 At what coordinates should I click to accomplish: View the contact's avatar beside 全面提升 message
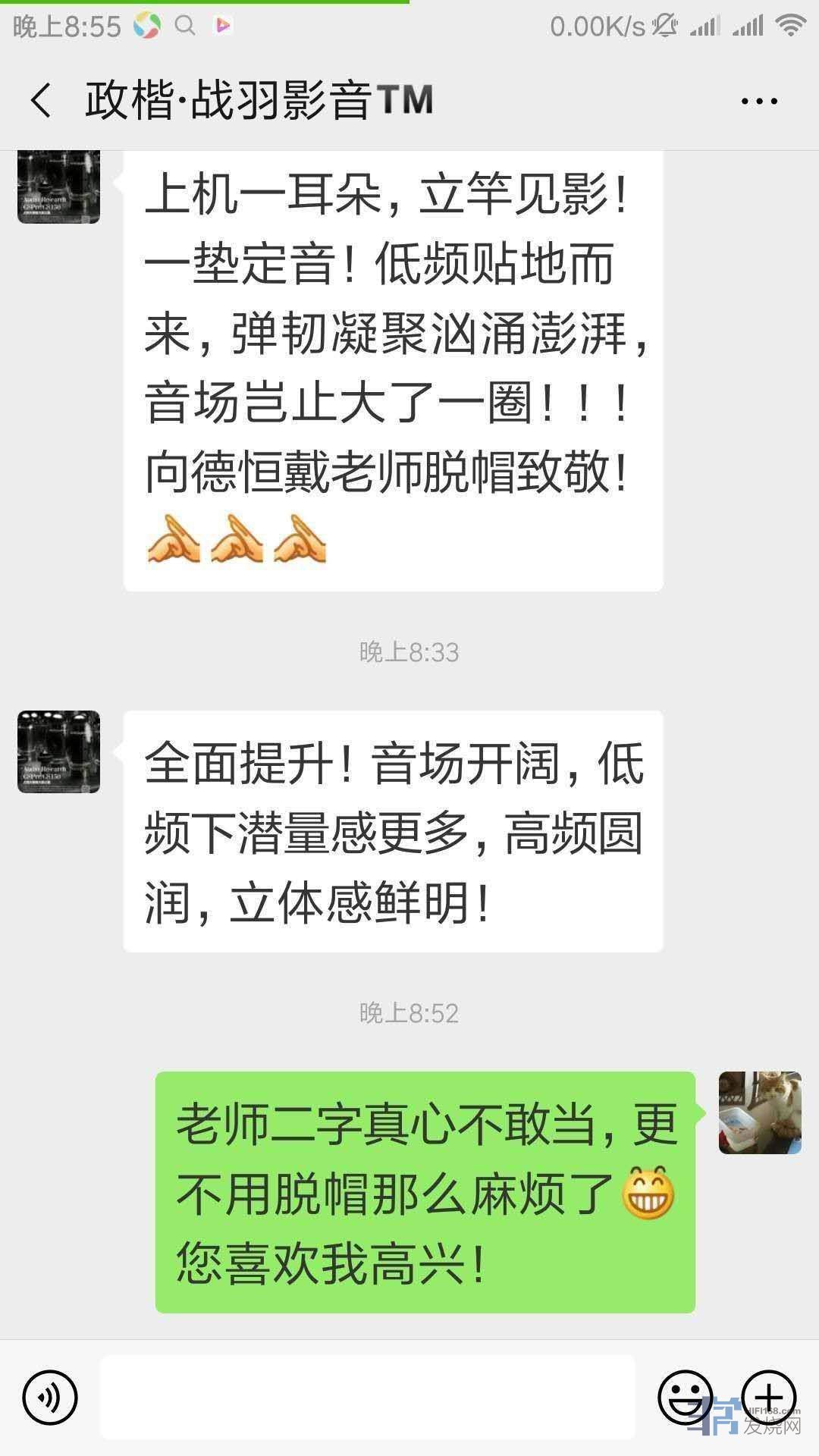[59, 752]
